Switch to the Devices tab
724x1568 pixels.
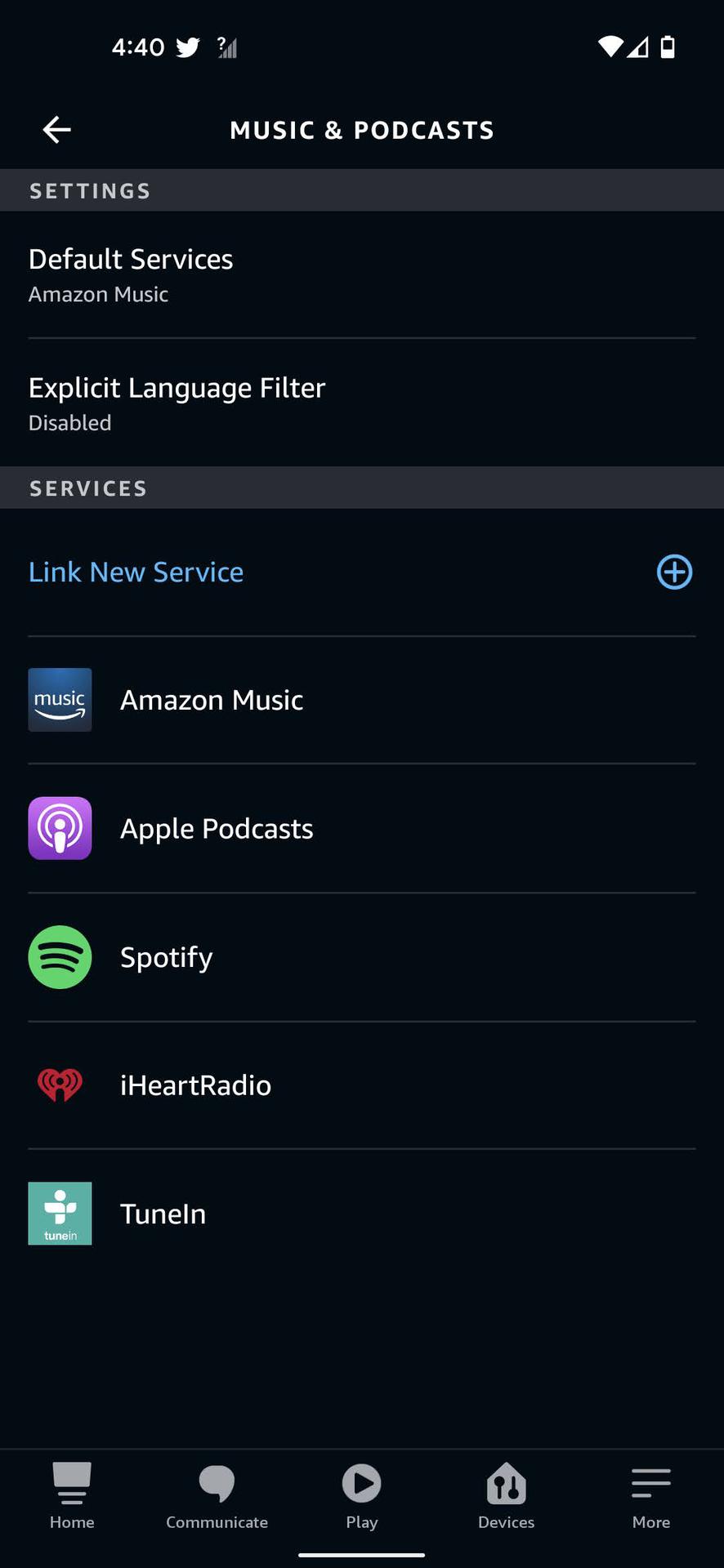click(x=506, y=1496)
